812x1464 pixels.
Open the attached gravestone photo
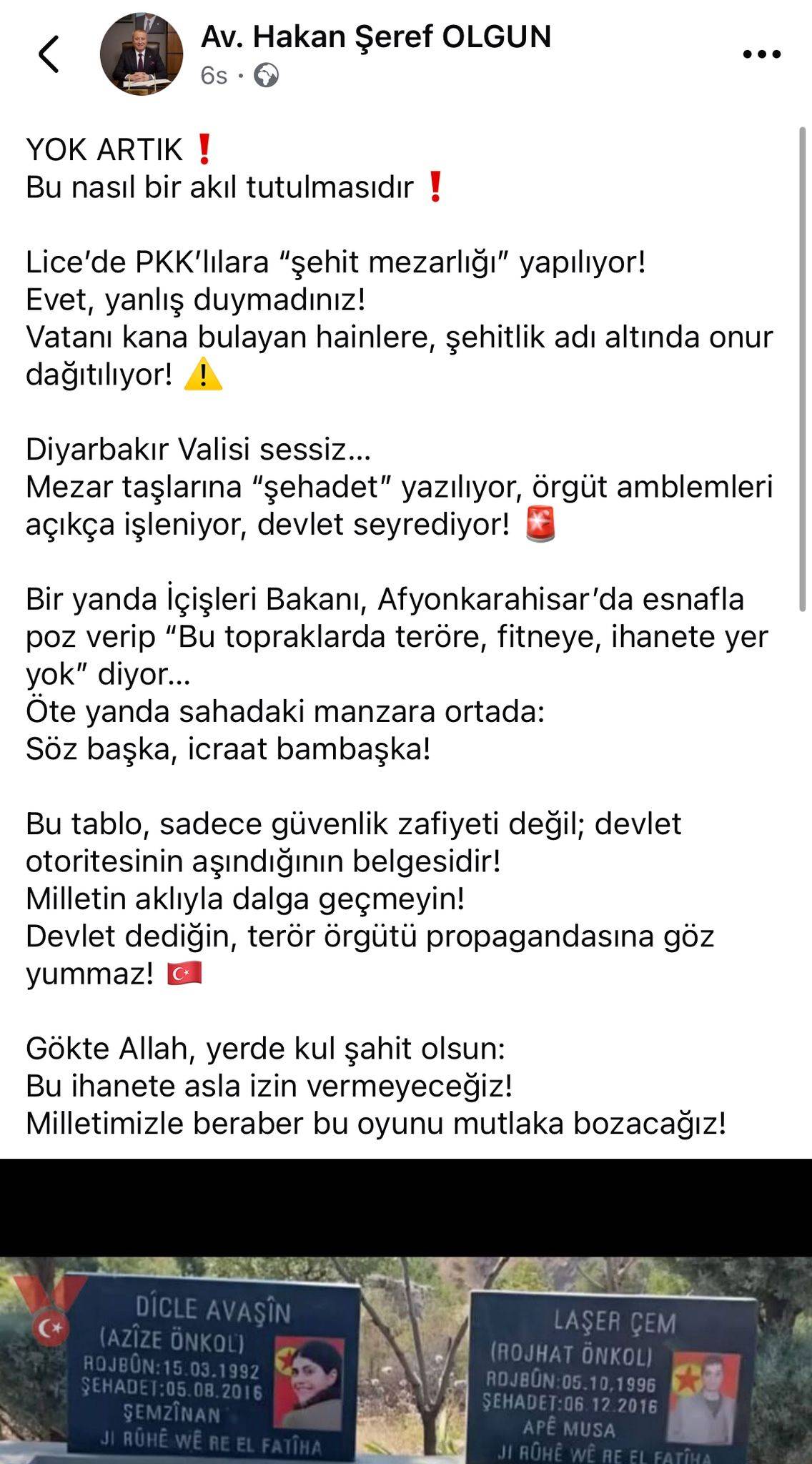pos(406,1358)
